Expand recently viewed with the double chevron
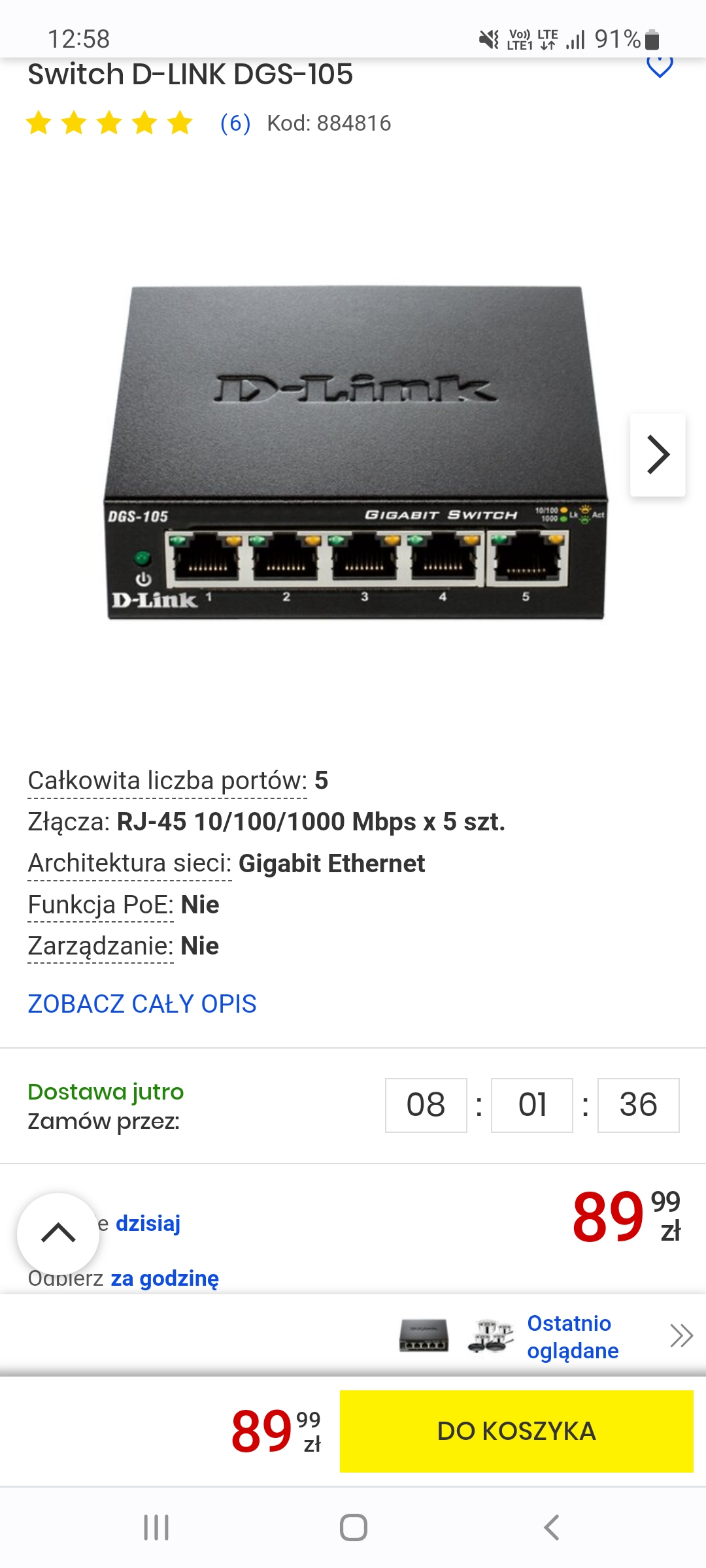Image resolution: width=706 pixels, height=1568 pixels. pos(681,1336)
